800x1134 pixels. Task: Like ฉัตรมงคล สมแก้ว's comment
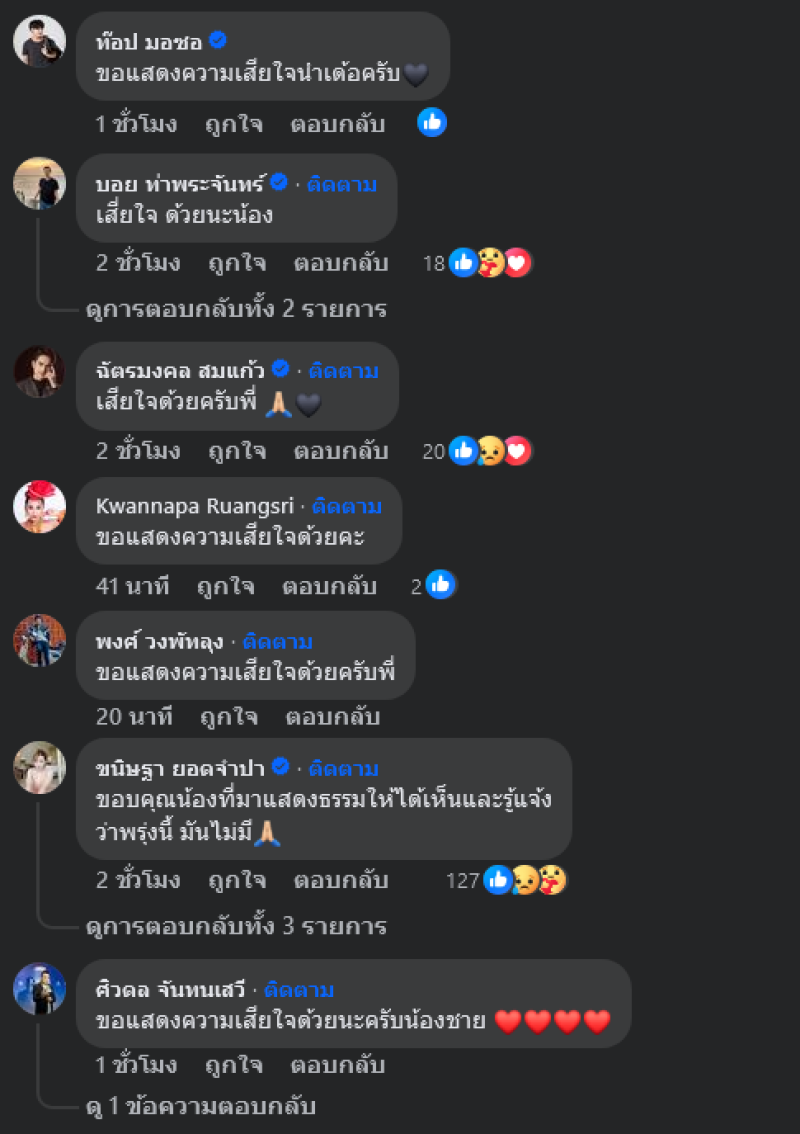pos(237,451)
